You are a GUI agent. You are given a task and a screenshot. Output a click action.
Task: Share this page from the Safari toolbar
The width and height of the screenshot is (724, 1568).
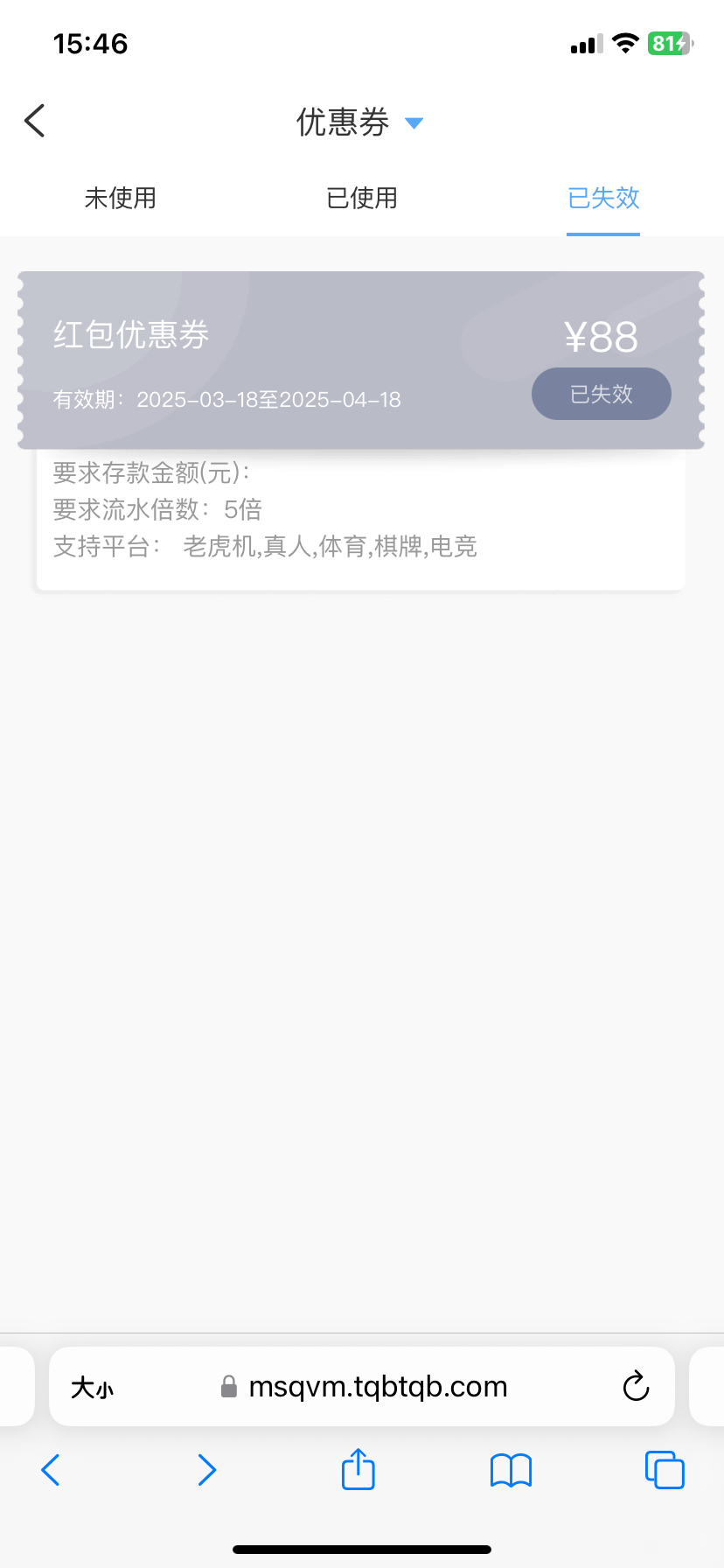(x=359, y=1469)
